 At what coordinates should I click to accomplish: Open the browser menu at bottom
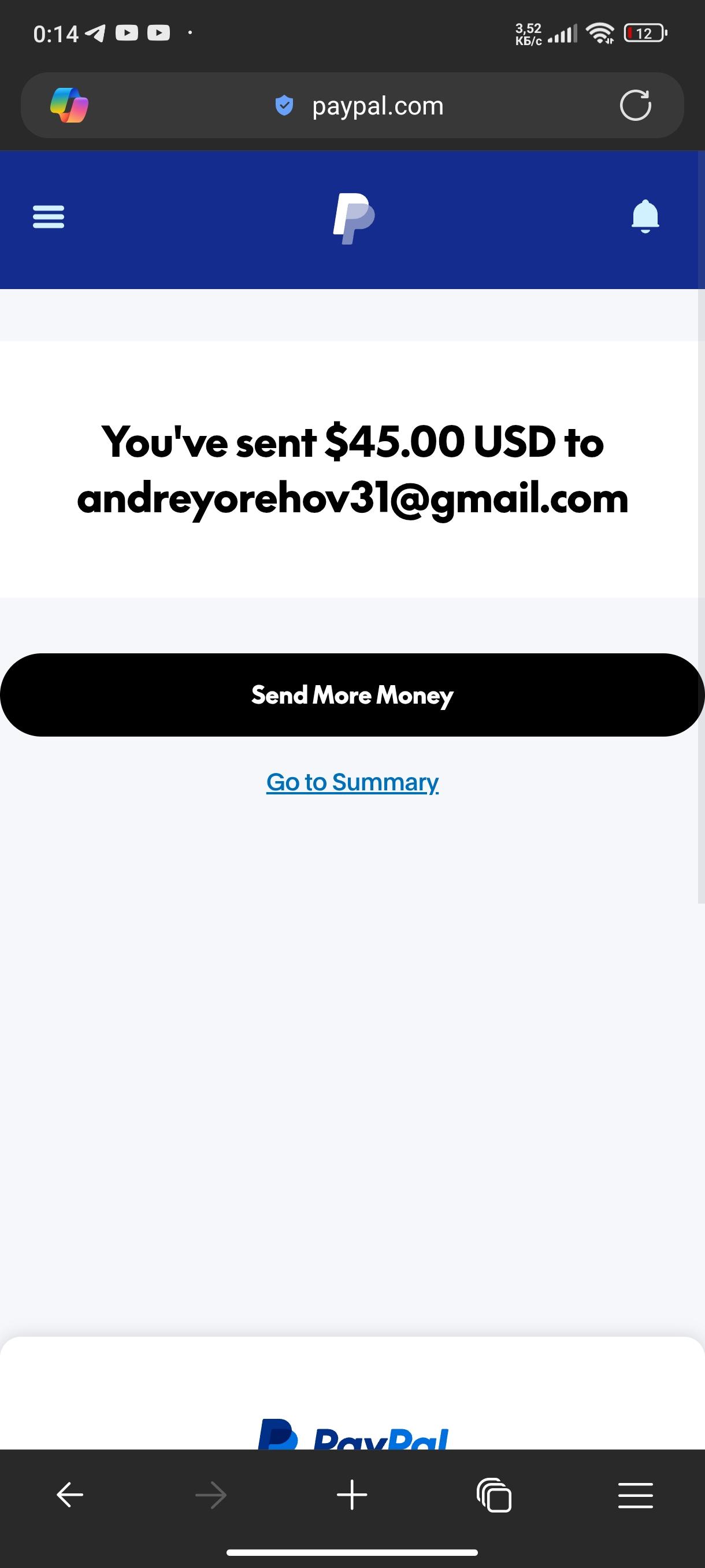(x=636, y=1495)
